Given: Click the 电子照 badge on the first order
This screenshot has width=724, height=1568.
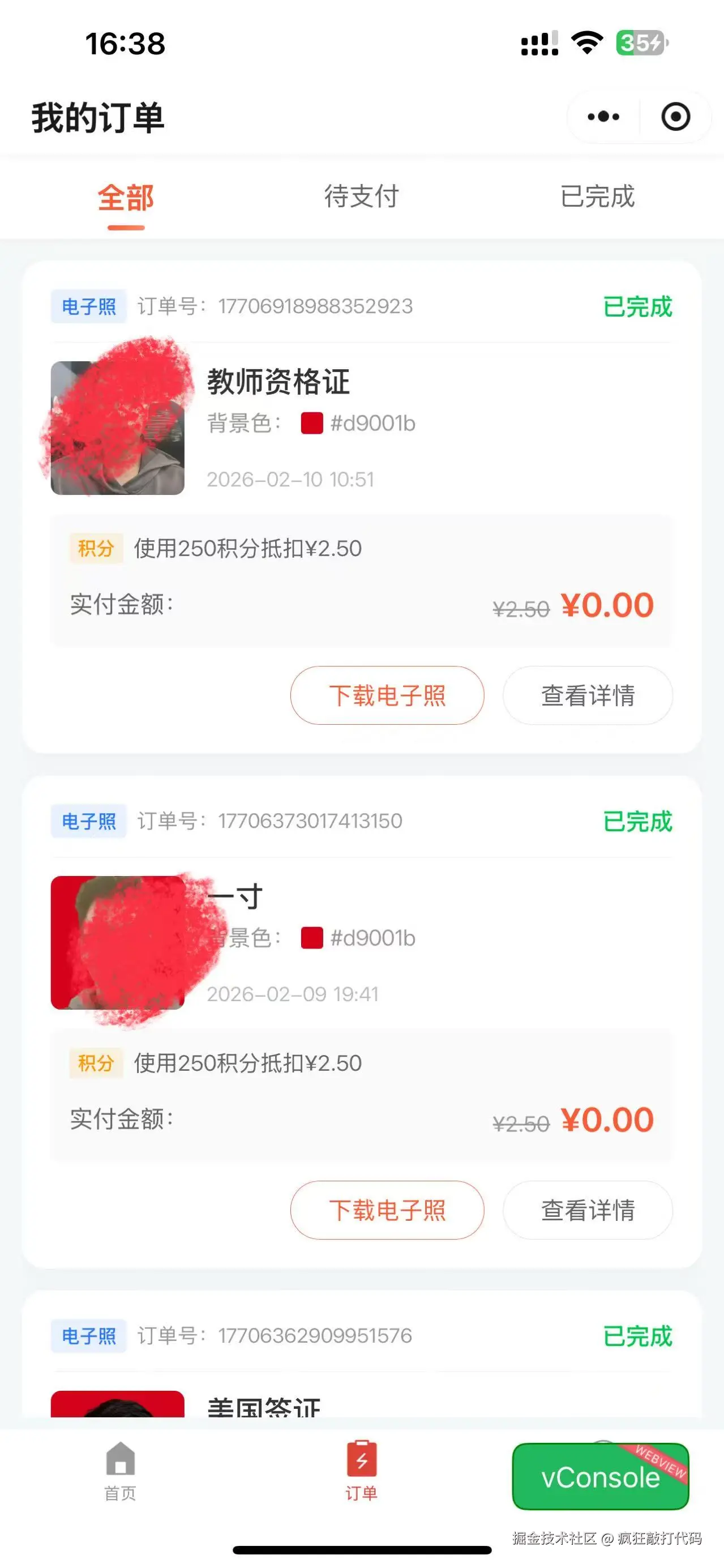Looking at the screenshot, I should coord(88,306).
